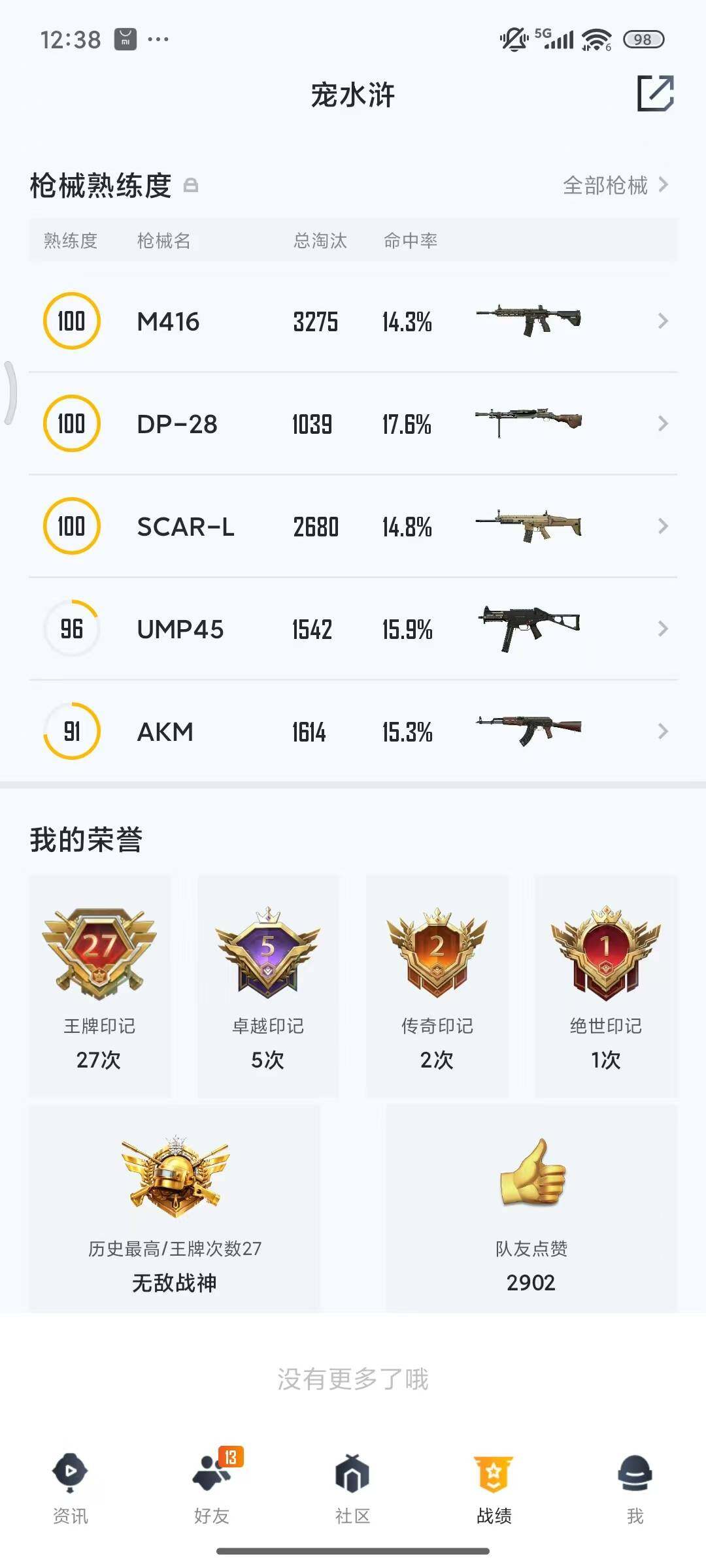Screen dimensions: 706x1568
Task: Open 全部枪械 to view all weapons
Action: 607,186
